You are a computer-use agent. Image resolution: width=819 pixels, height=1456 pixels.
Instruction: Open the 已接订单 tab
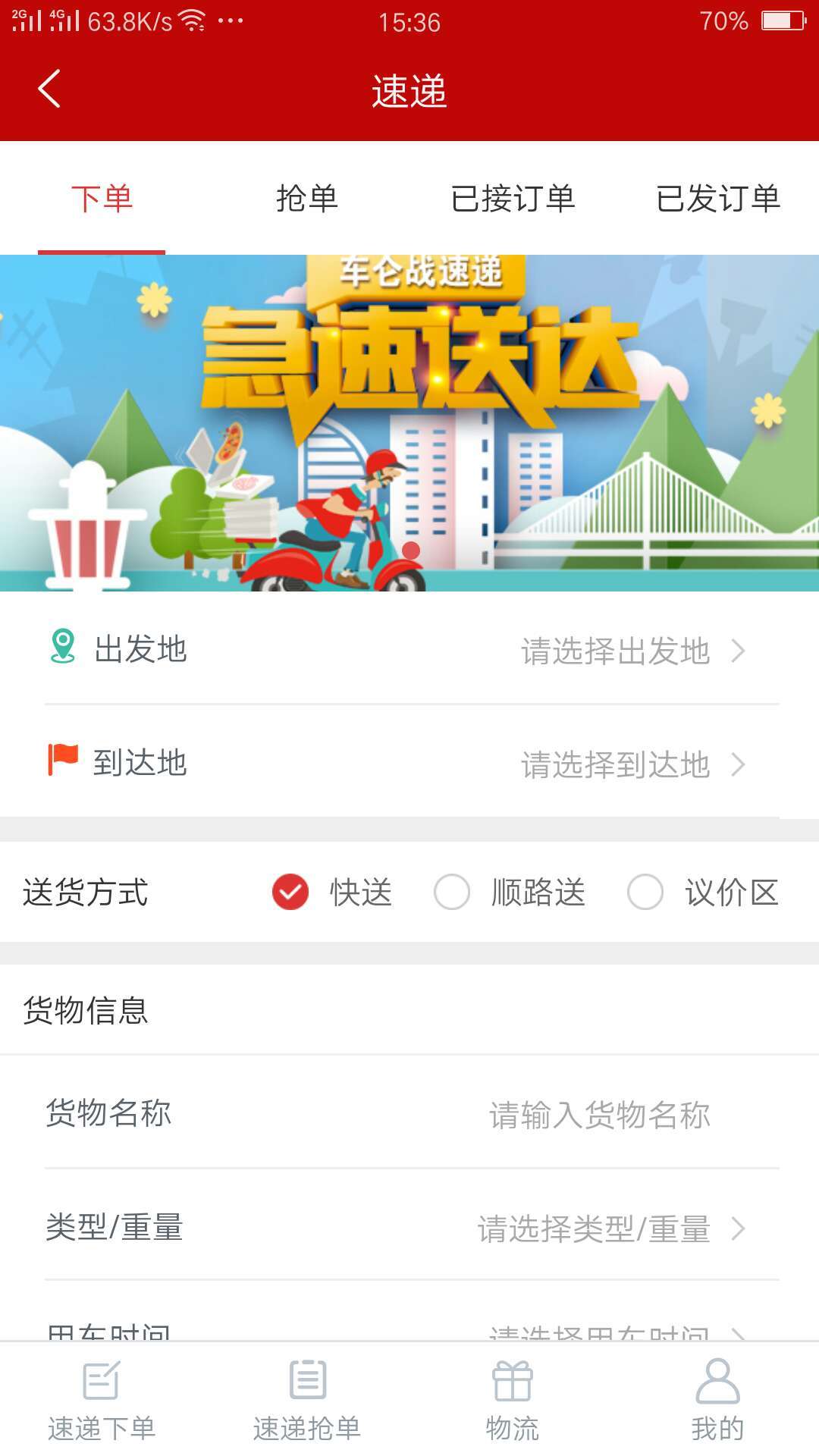(x=513, y=199)
